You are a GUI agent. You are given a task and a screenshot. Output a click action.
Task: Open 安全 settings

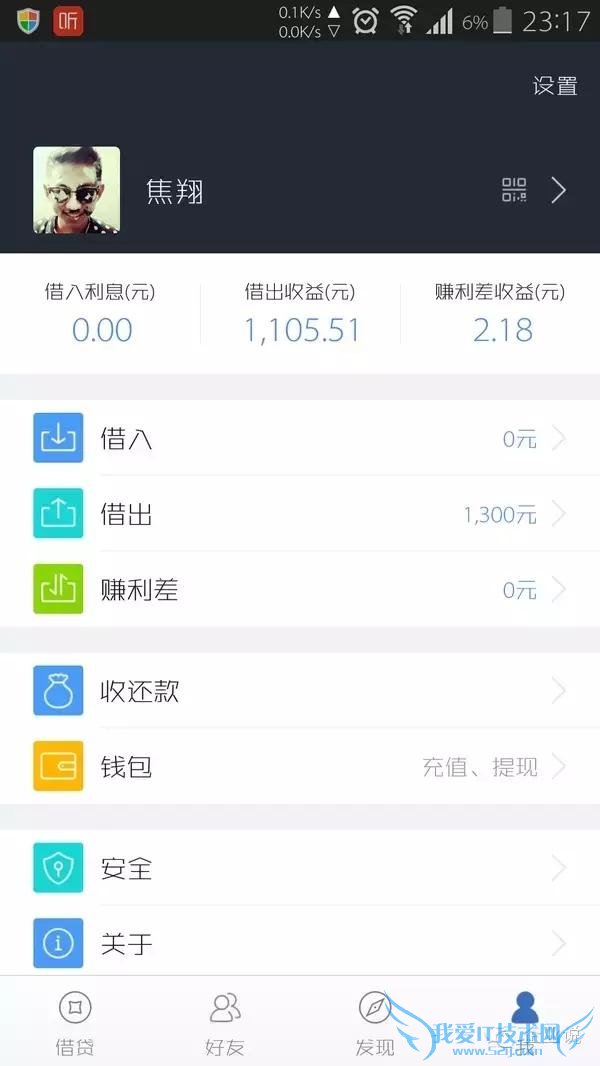[x=300, y=867]
